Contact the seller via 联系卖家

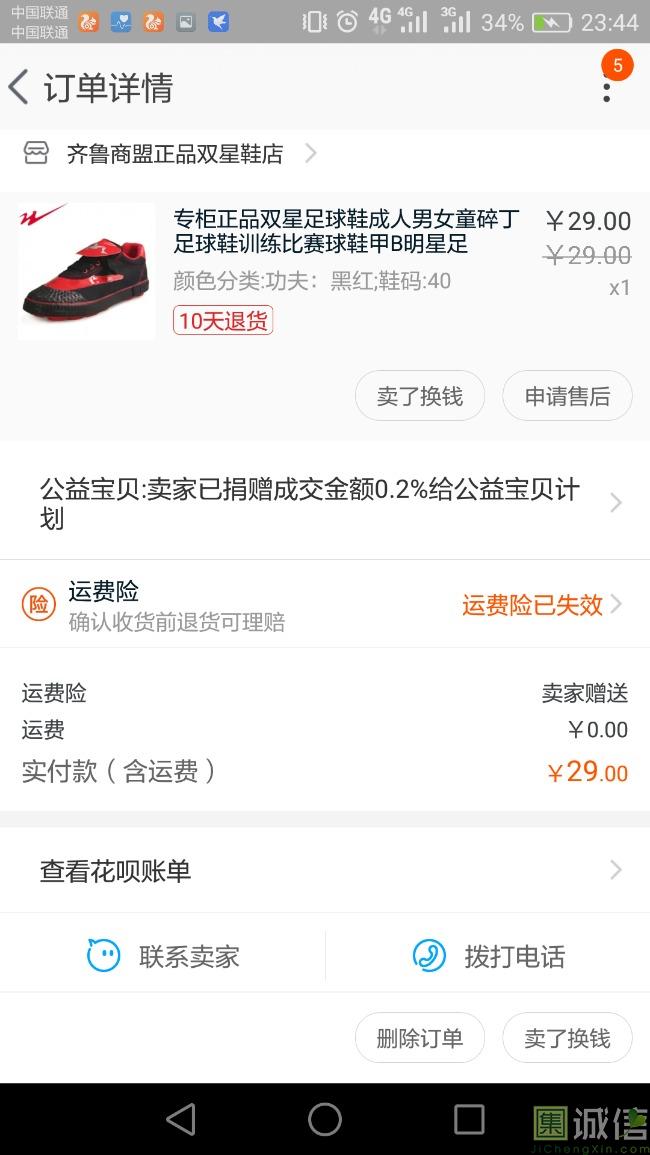pos(164,956)
